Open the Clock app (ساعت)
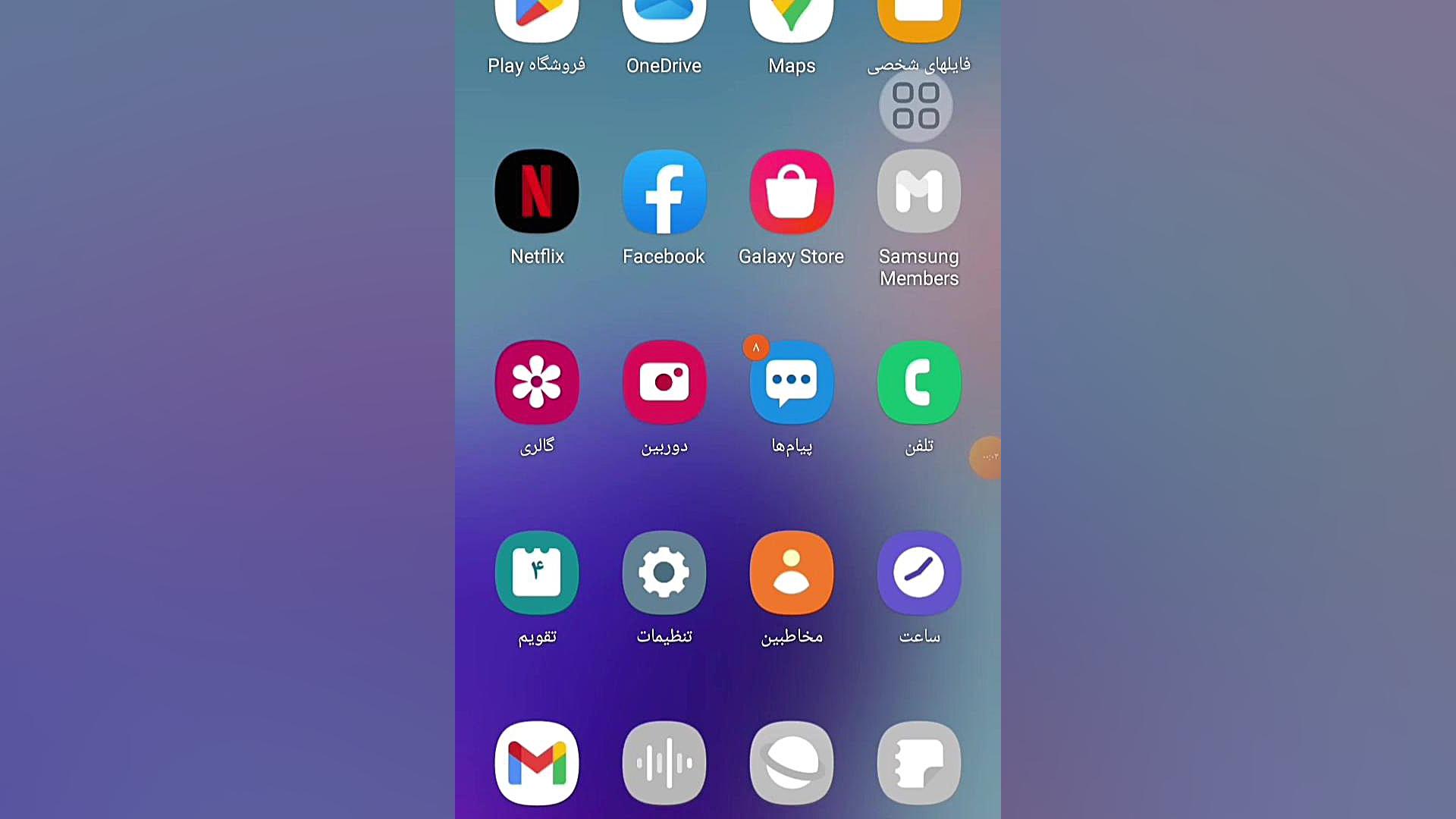Screen dimensions: 1456x819 (x=919, y=573)
